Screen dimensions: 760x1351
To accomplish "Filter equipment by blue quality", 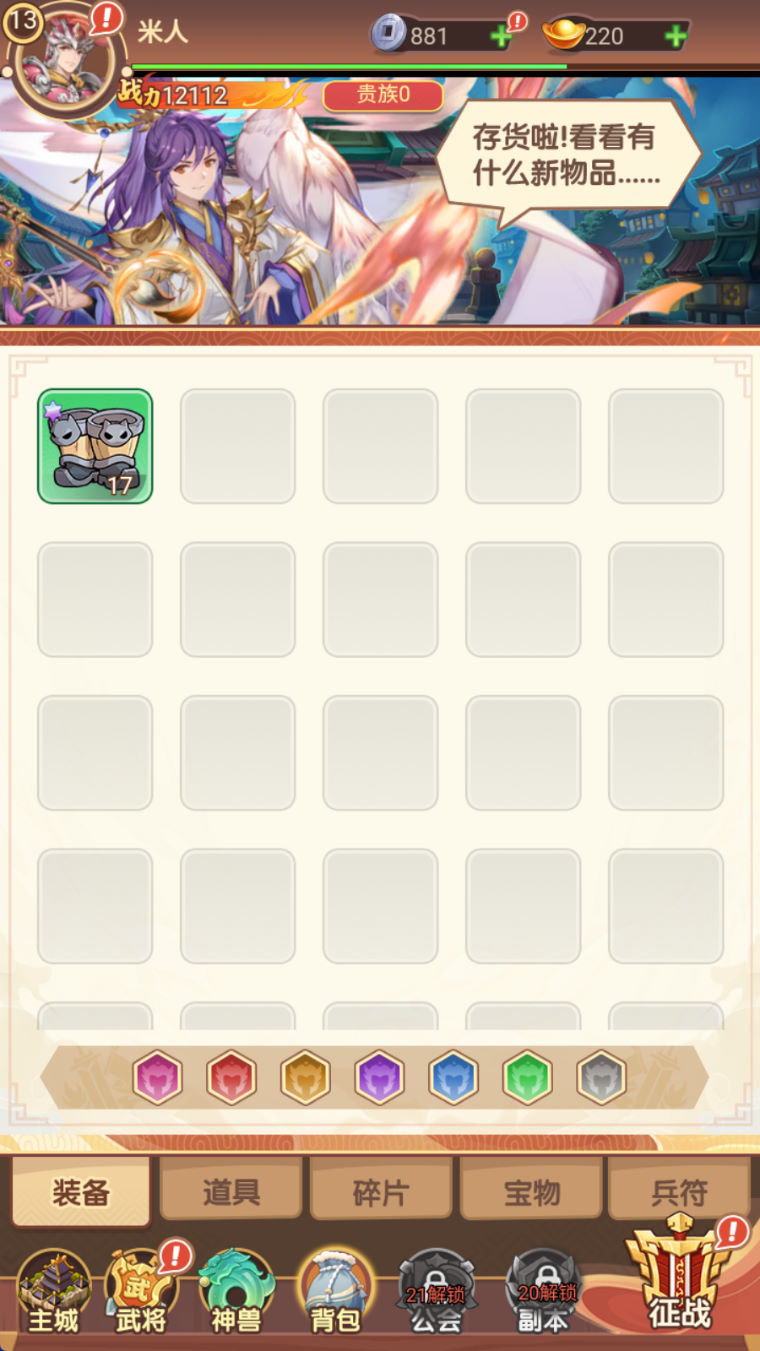I will click(453, 1077).
